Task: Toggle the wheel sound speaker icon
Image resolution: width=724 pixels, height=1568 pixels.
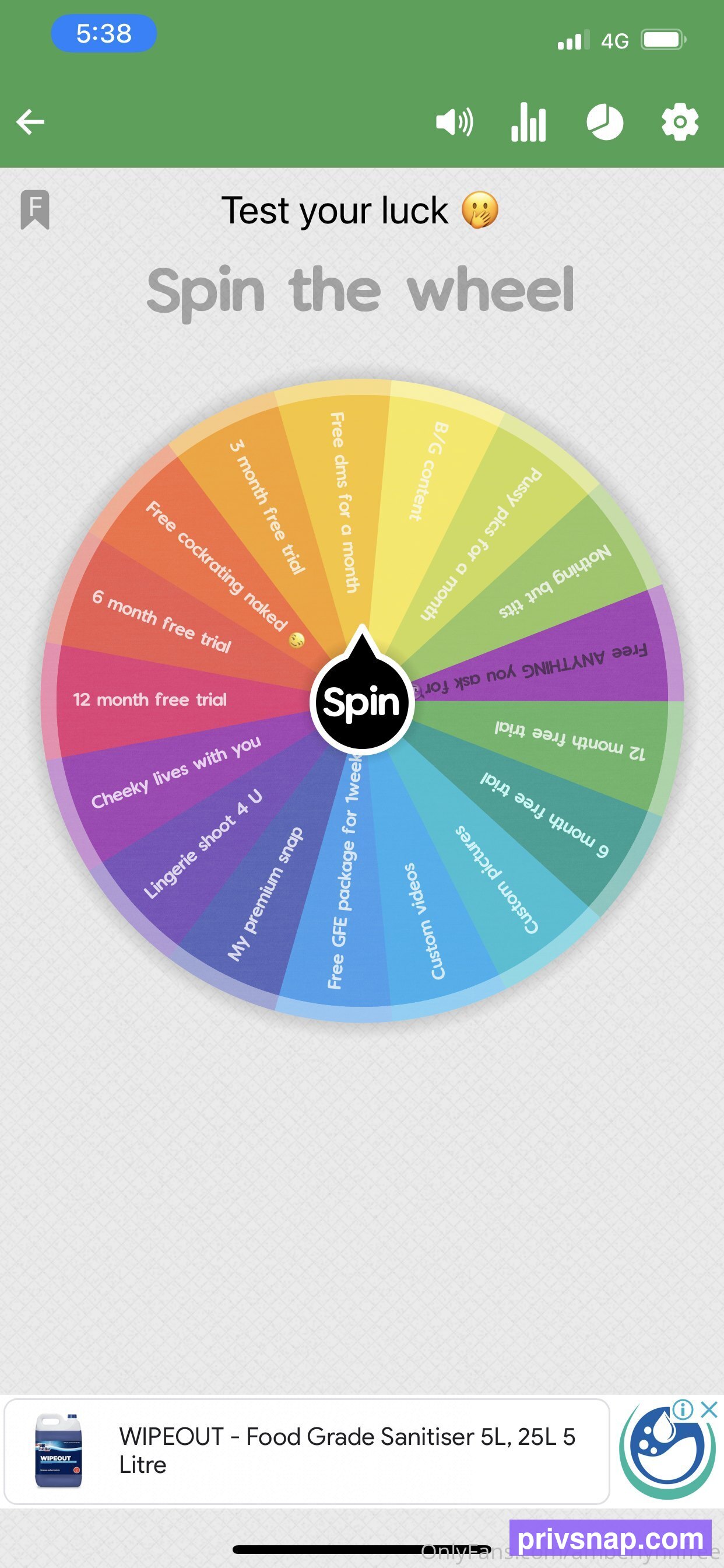Action: coord(455,122)
